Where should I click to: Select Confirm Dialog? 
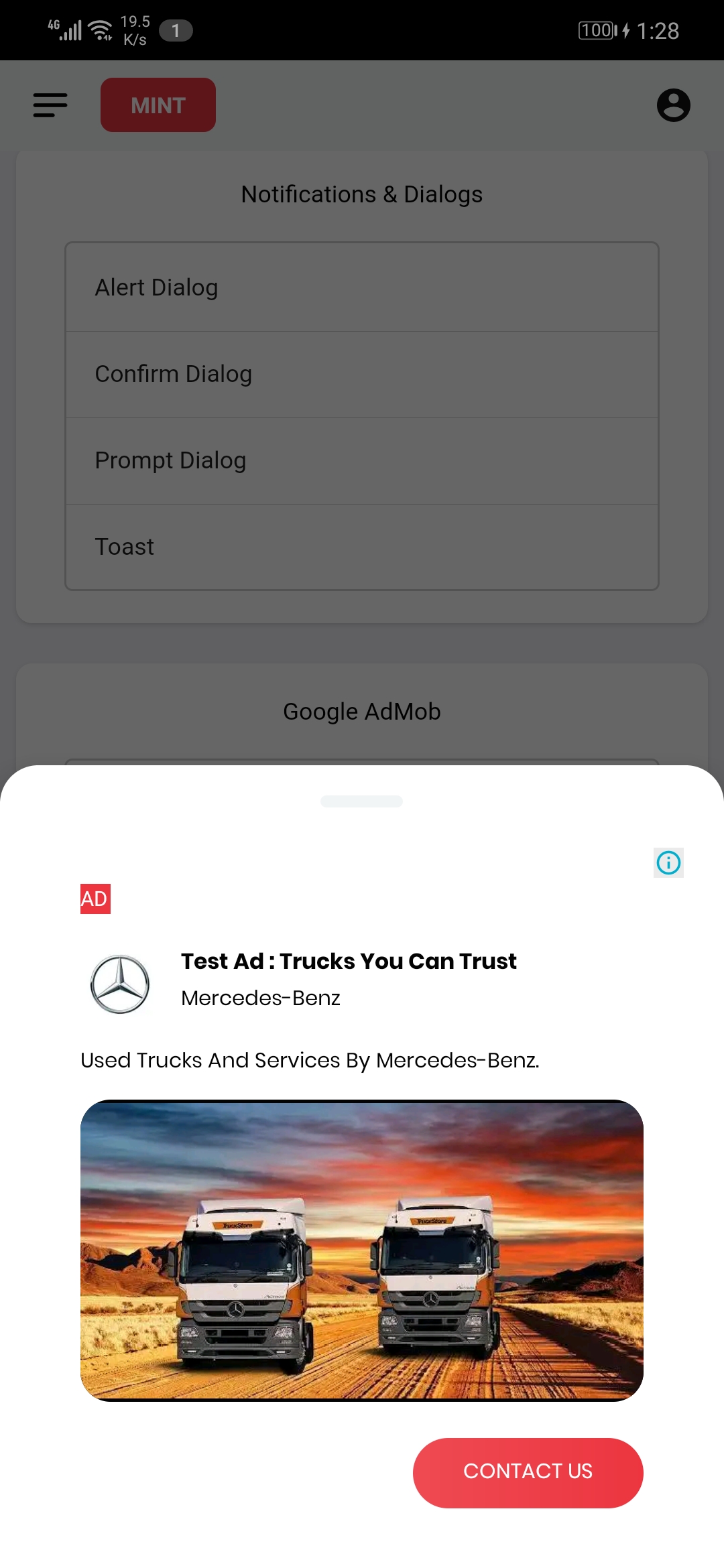(362, 374)
